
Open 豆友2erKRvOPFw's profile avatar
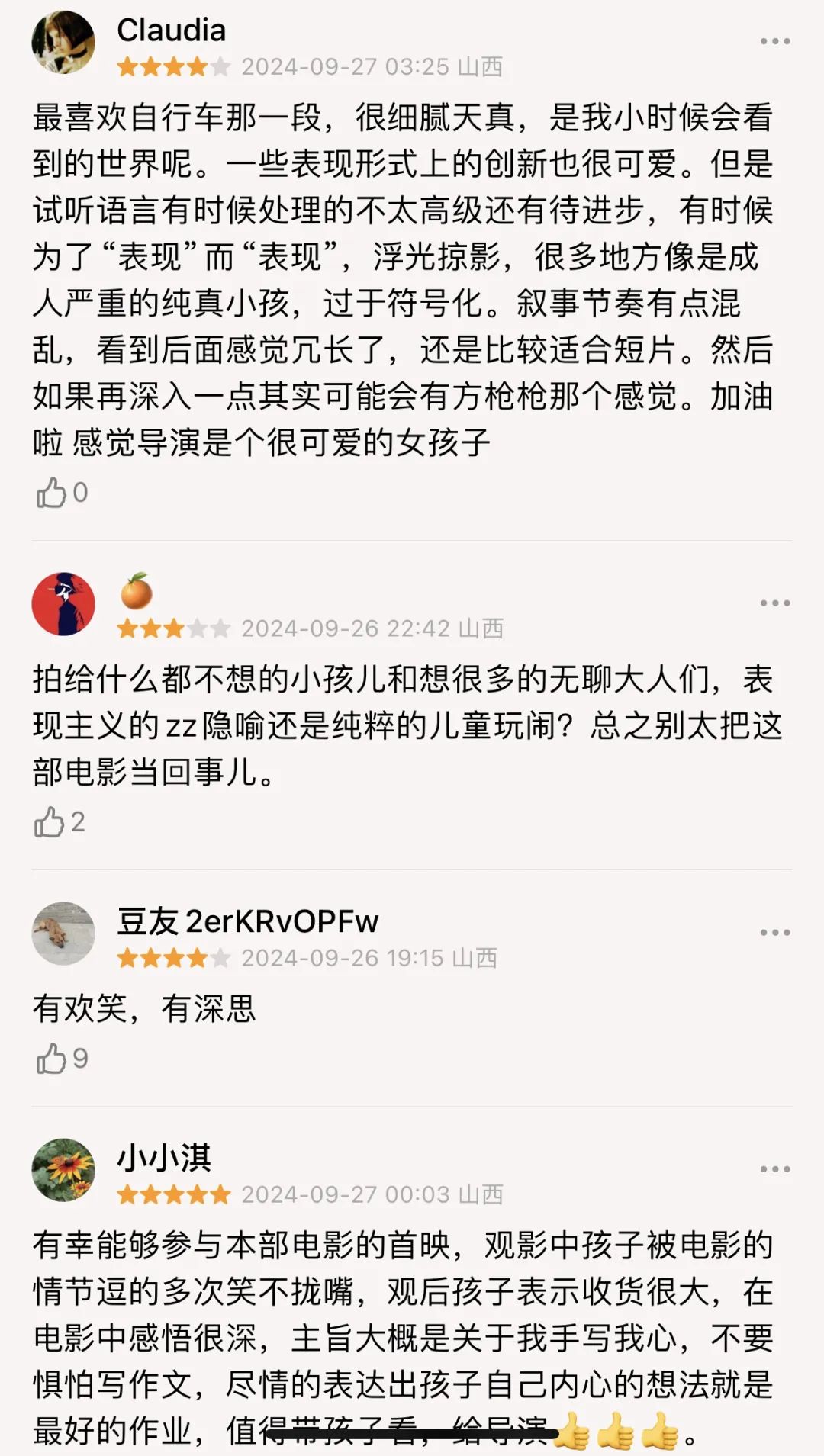pos(63,933)
